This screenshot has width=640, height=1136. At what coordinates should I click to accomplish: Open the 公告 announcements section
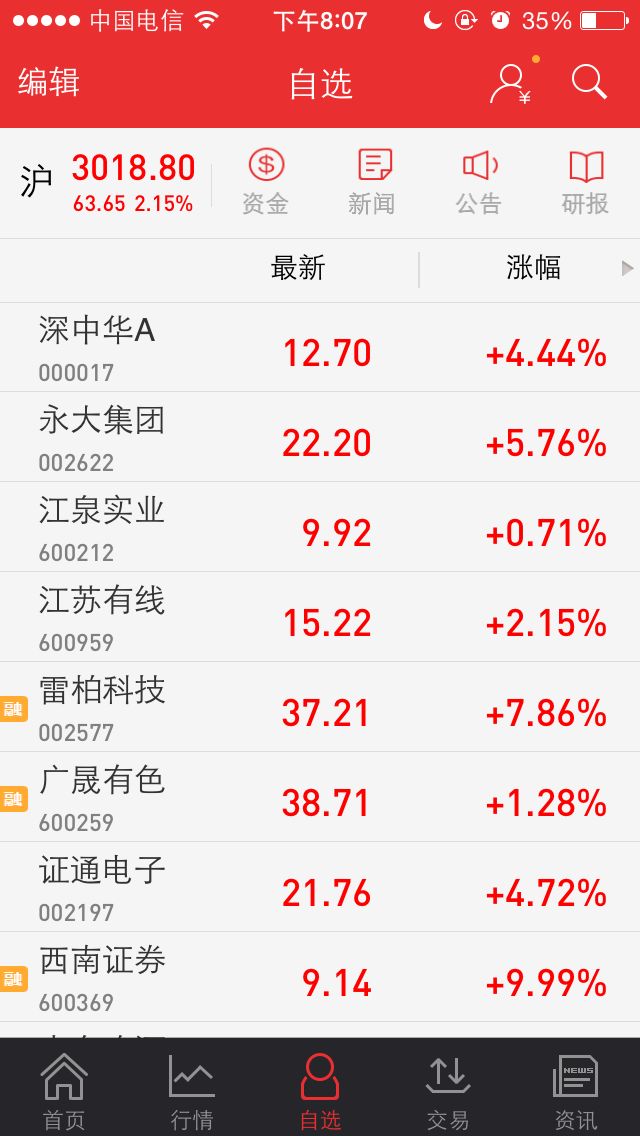pyautogui.click(x=478, y=182)
